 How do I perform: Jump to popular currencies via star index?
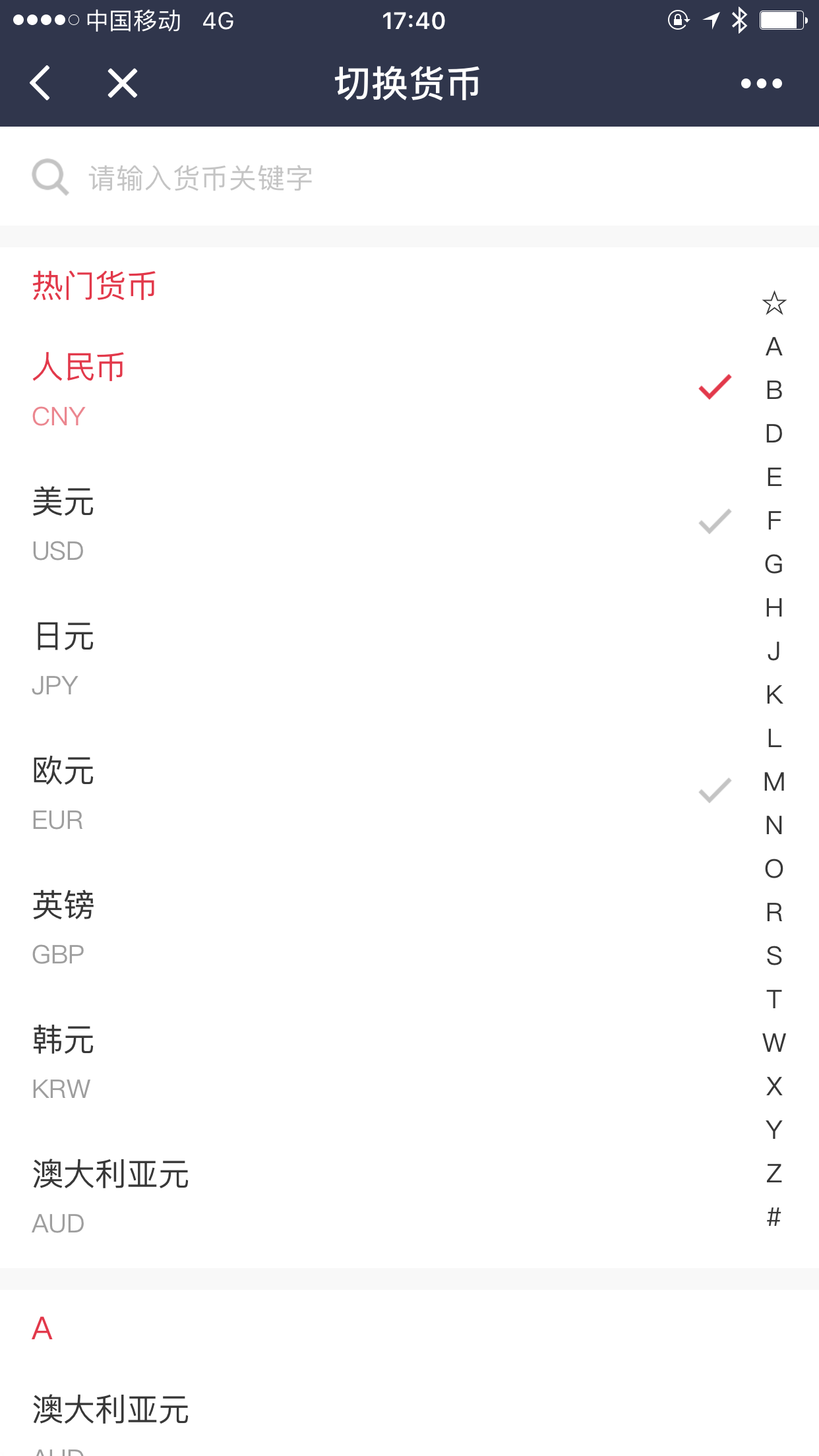pos(774,303)
